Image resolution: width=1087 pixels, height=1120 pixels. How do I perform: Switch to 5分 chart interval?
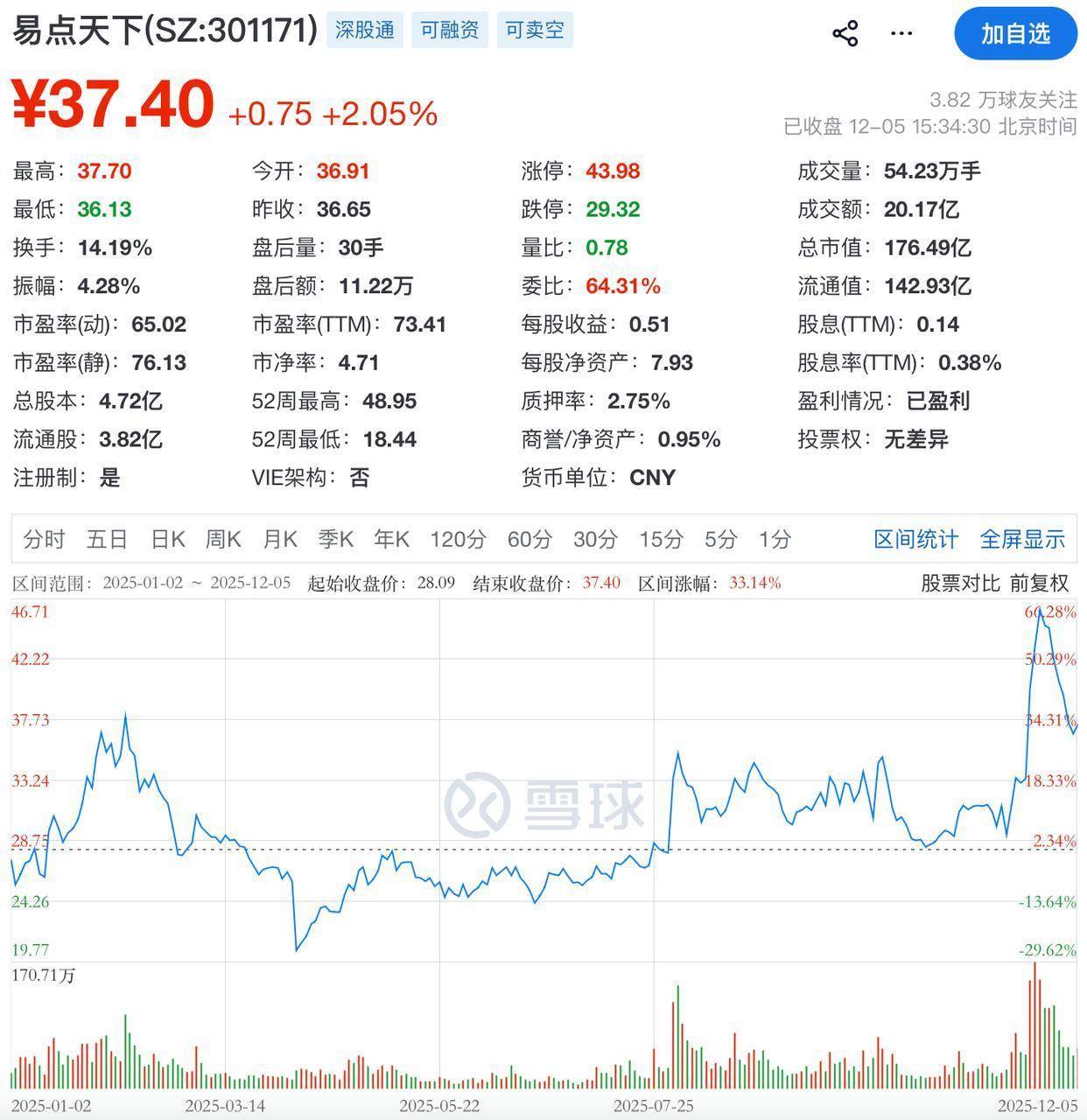coord(721,539)
